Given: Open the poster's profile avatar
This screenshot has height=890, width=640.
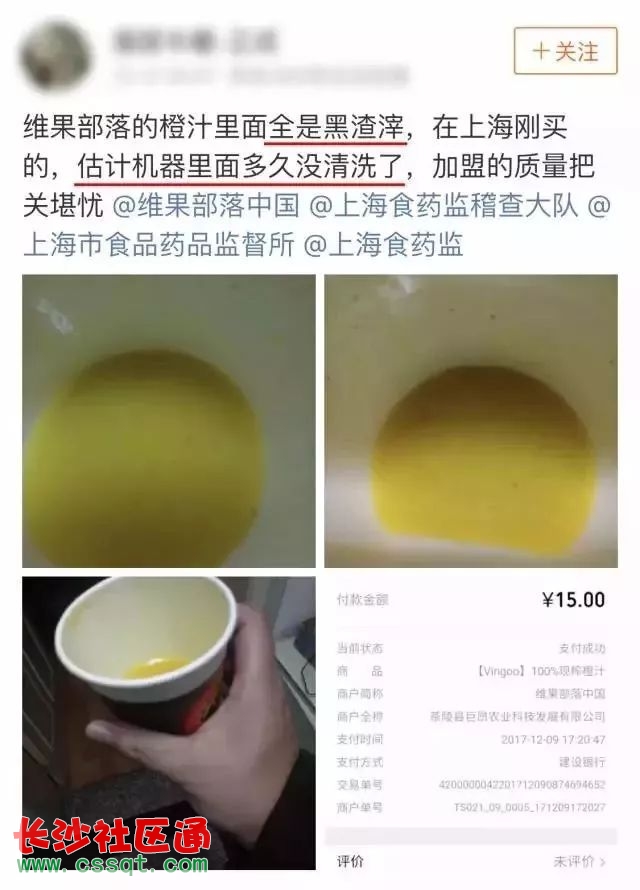Looking at the screenshot, I should [x=57, y=57].
